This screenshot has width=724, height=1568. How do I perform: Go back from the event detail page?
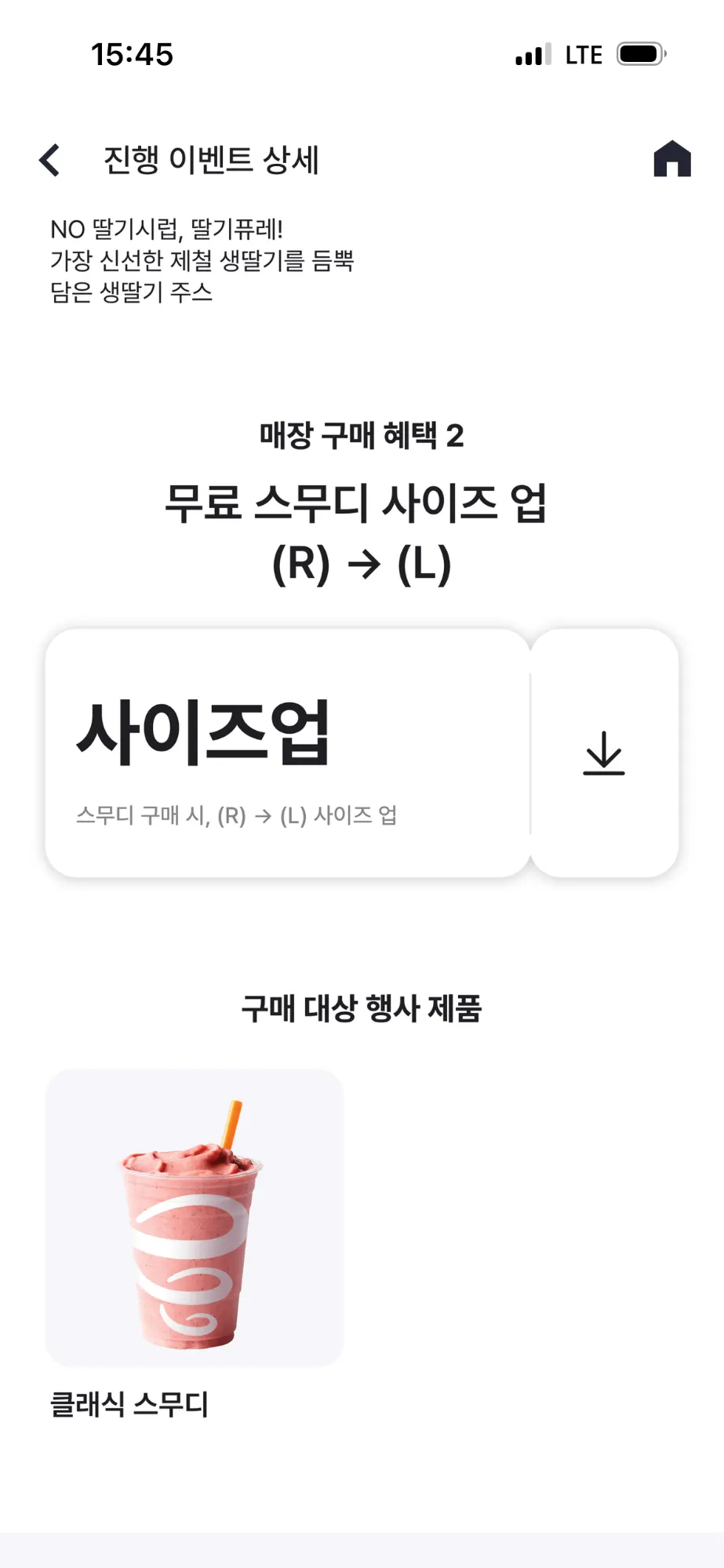(x=50, y=160)
